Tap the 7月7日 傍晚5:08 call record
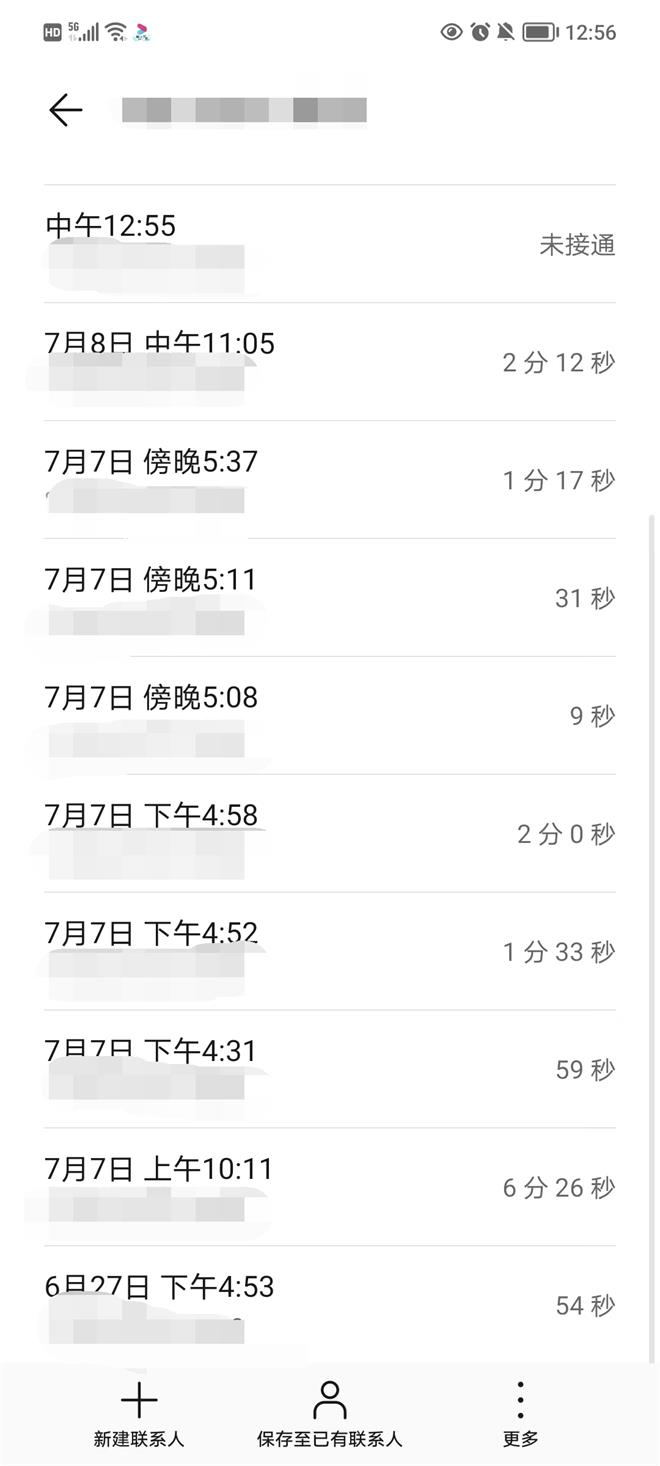The width and height of the screenshot is (660, 1466). 330,716
